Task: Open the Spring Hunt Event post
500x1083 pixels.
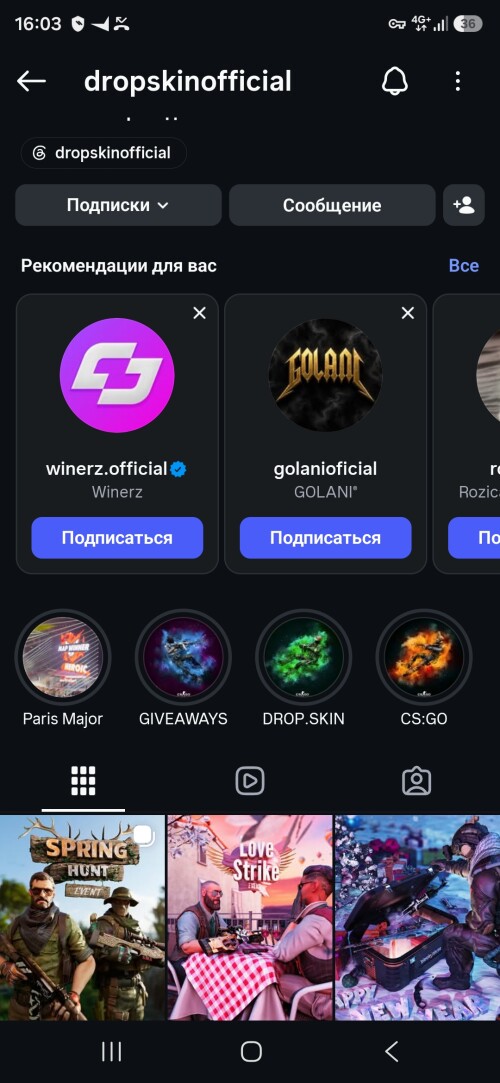Action: (x=82, y=918)
